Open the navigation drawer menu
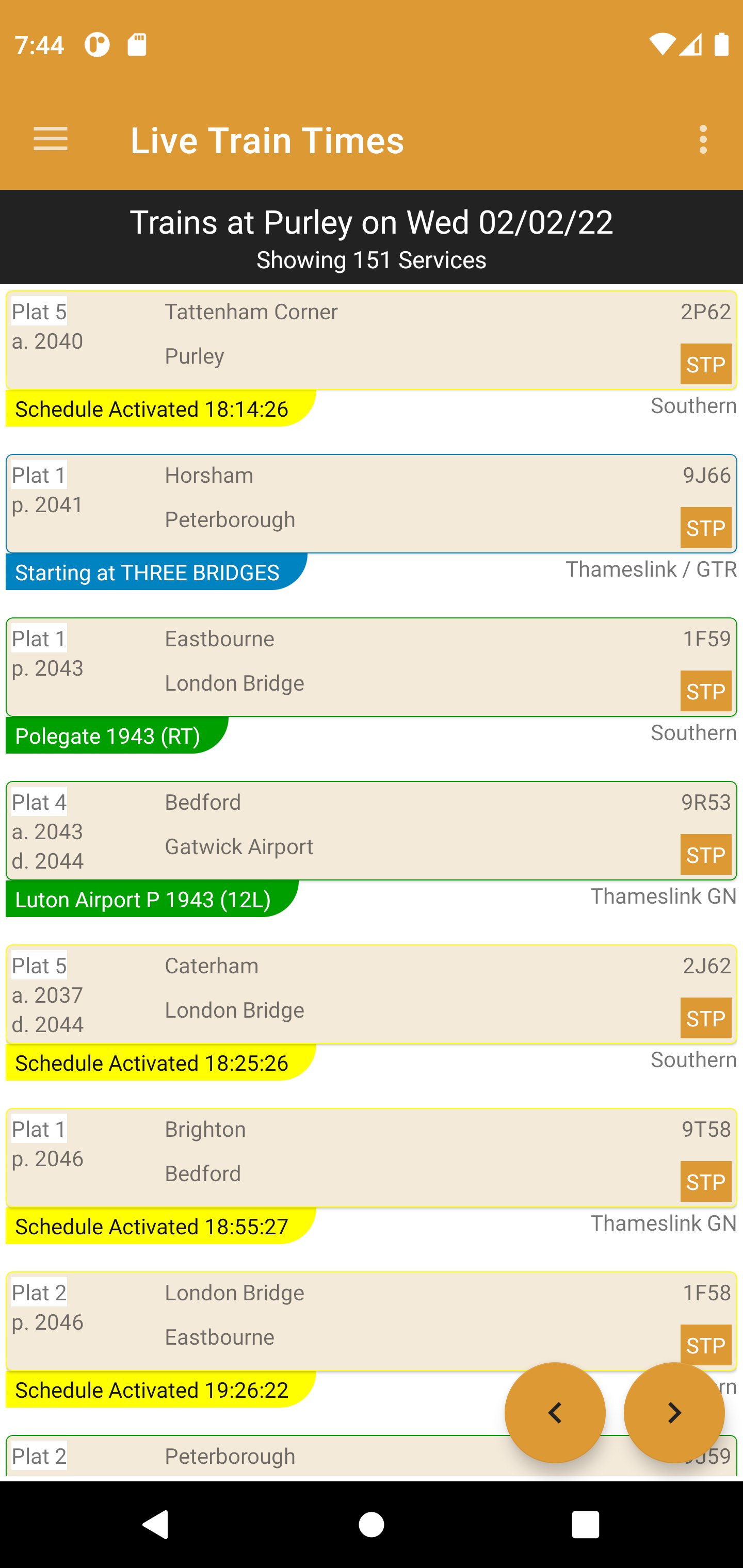Screen dimensions: 743x1568 (x=51, y=139)
